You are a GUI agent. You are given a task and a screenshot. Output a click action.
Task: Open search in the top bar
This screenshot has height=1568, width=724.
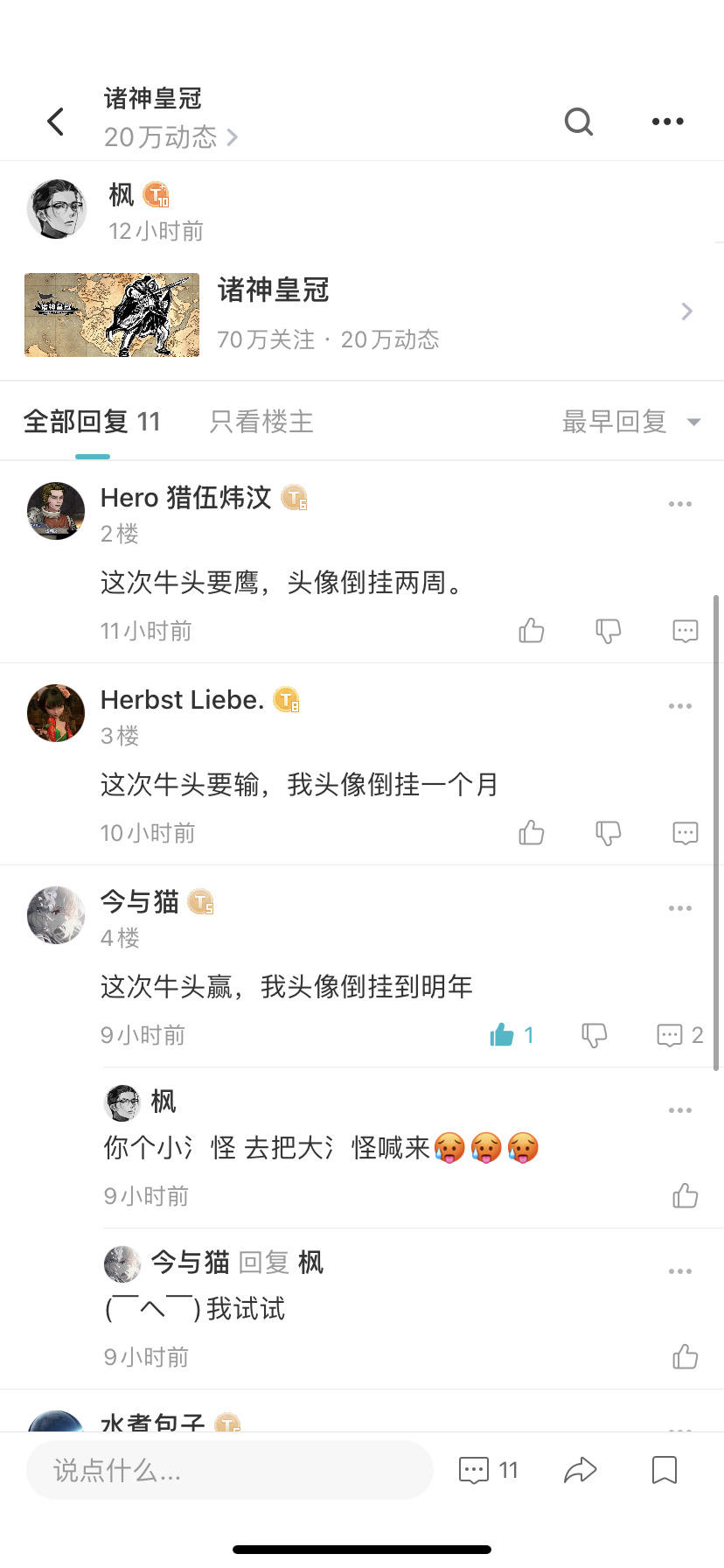578,122
